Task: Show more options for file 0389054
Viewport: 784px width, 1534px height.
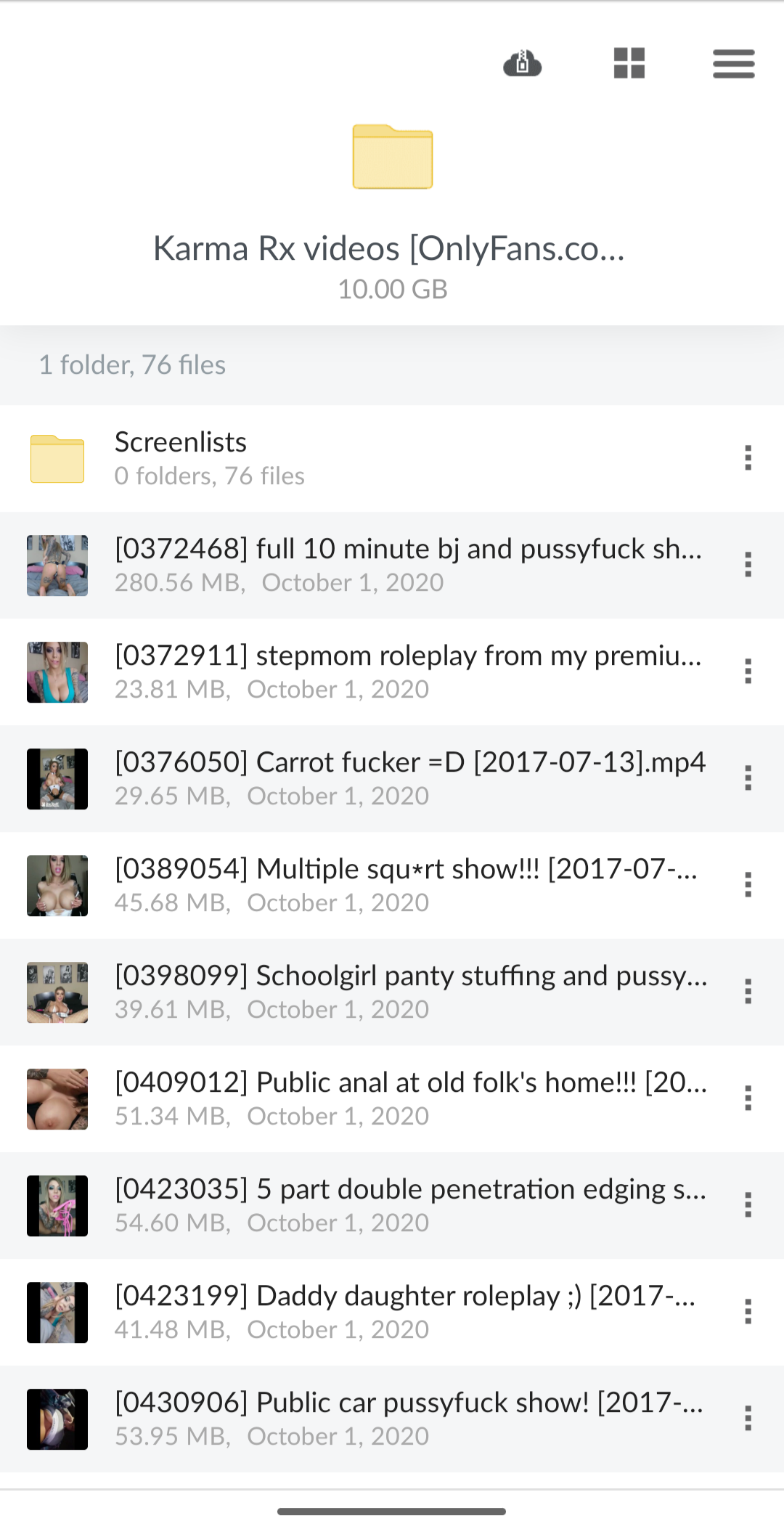Action: coord(748,885)
